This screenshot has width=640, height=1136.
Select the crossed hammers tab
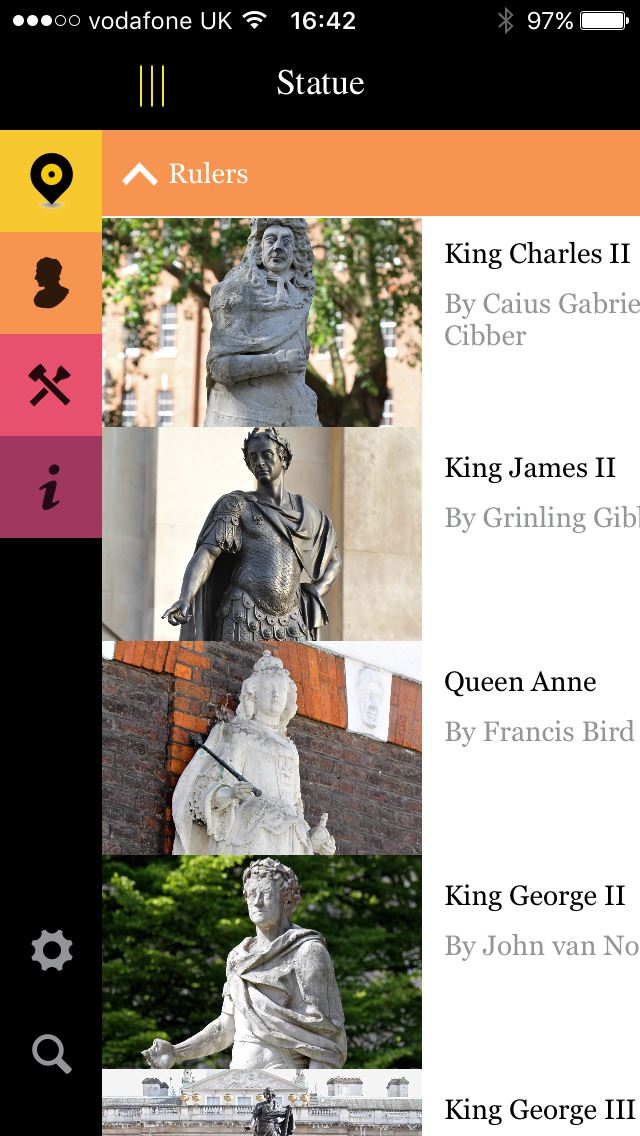tap(51, 385)
